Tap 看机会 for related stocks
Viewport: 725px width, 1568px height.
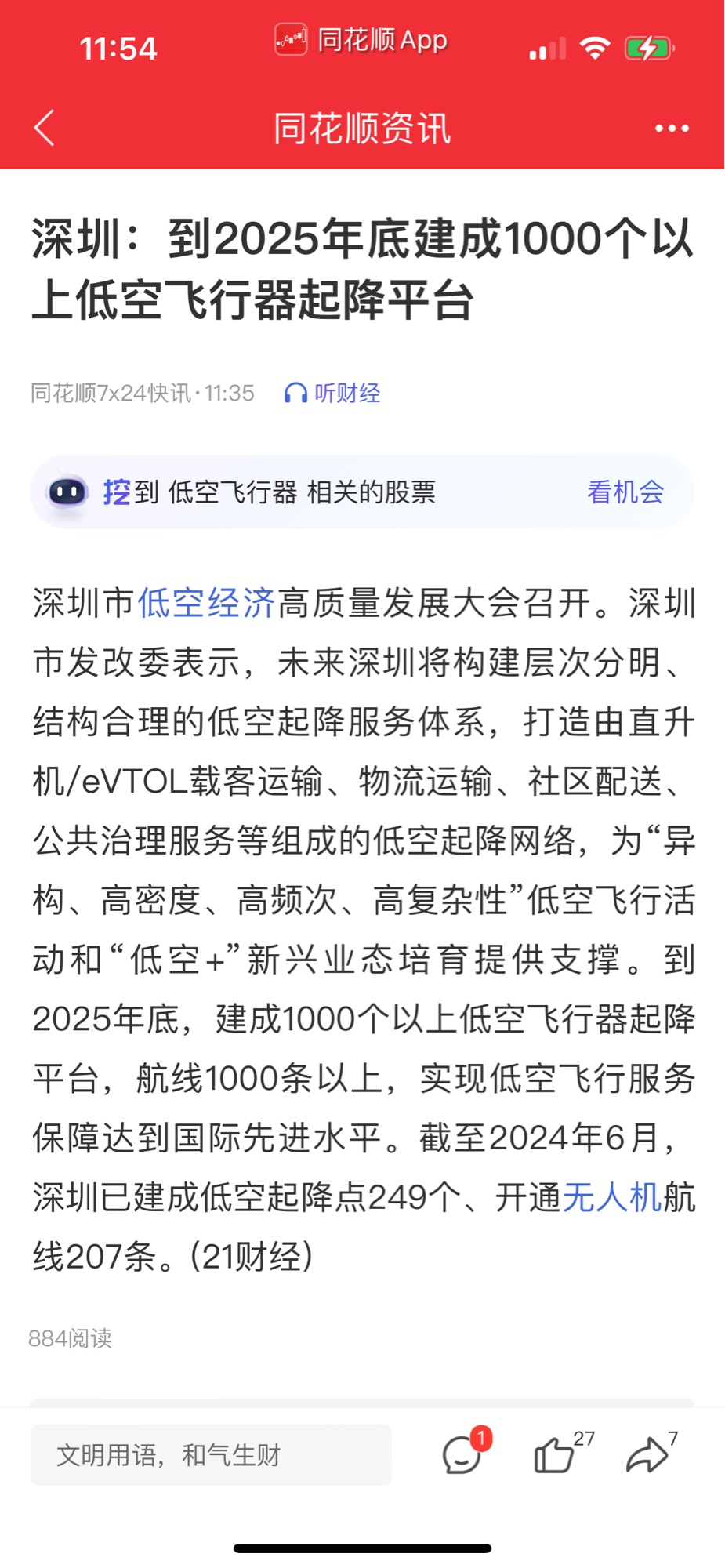pyautogui.click(x=625, y=492)
